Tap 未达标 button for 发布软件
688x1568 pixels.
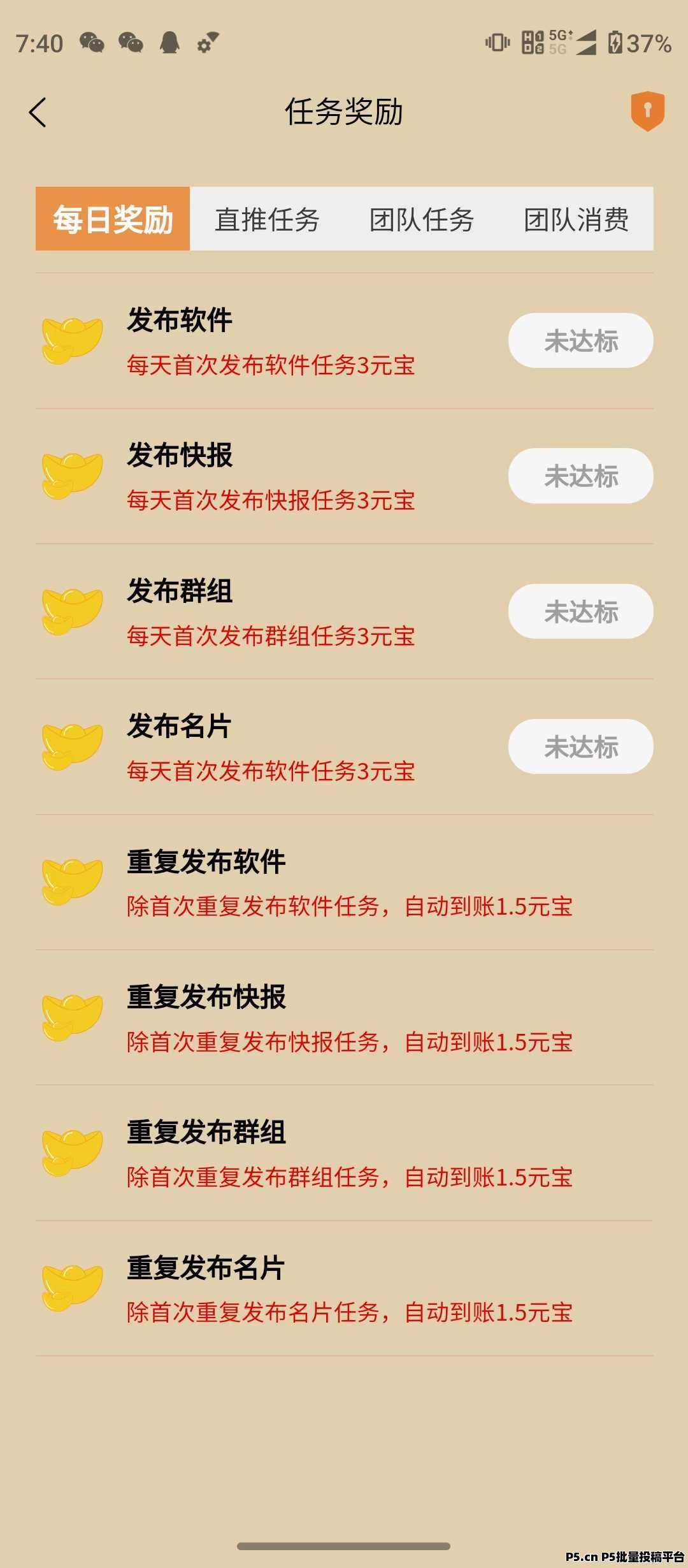[580, 341]
